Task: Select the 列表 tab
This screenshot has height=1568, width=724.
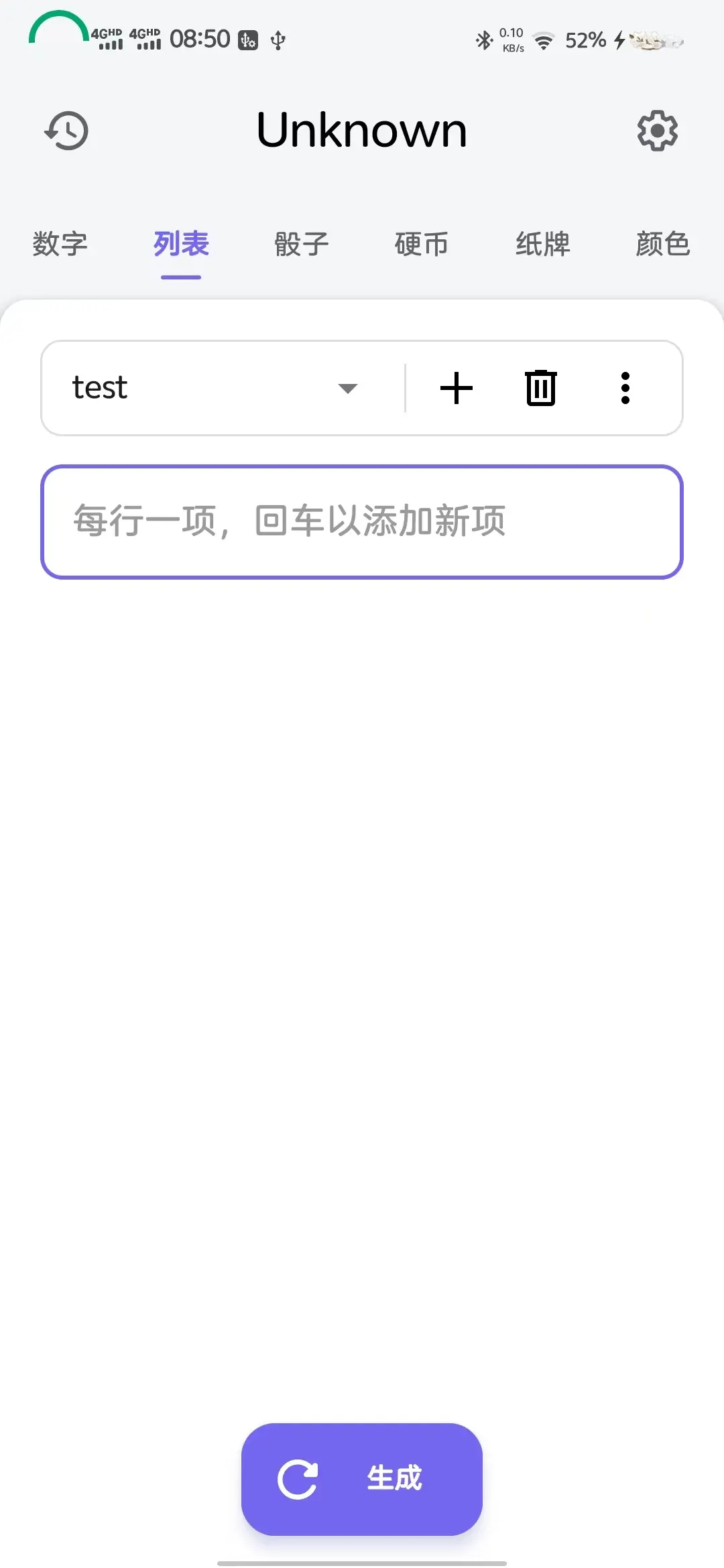Action: click(x=181, y=244)
